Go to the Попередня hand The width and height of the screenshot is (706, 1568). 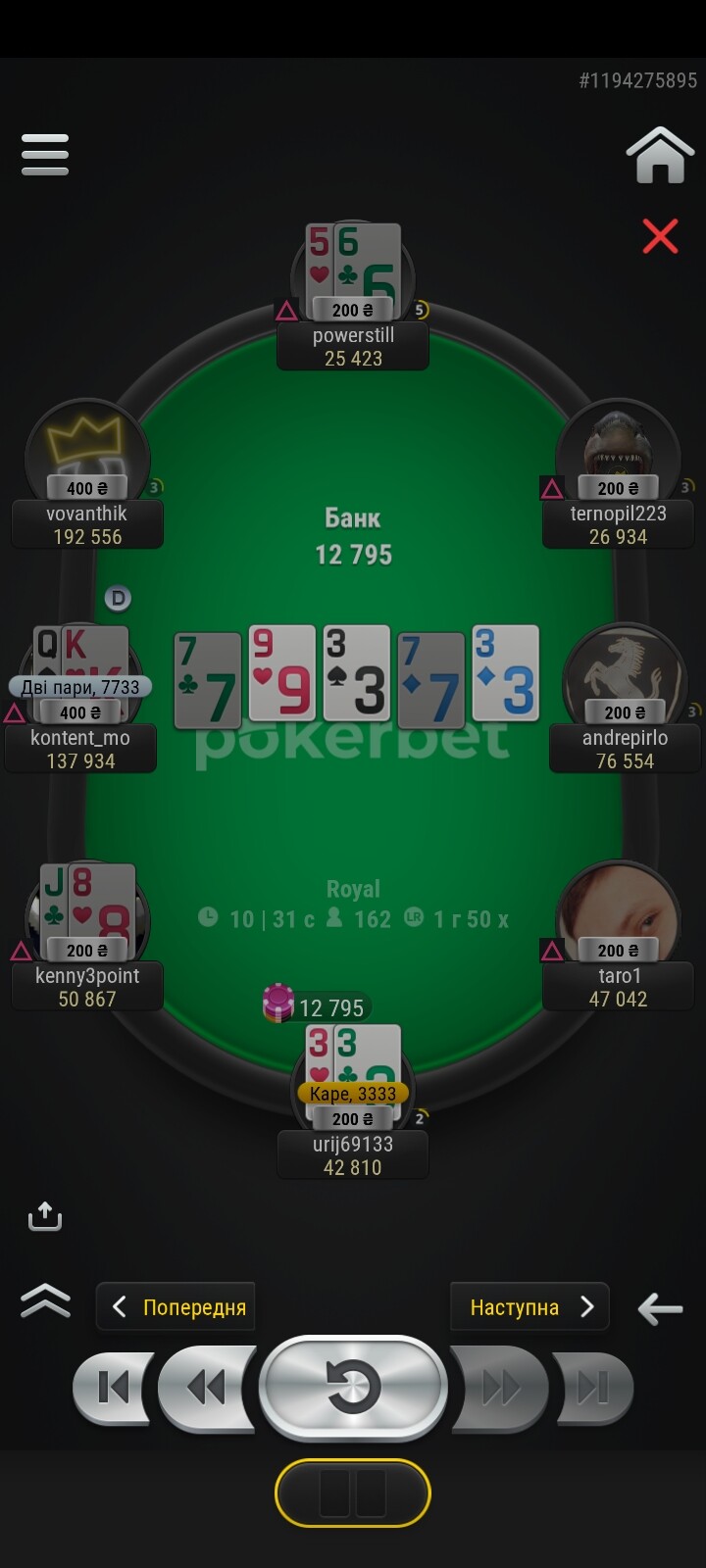176,1306
